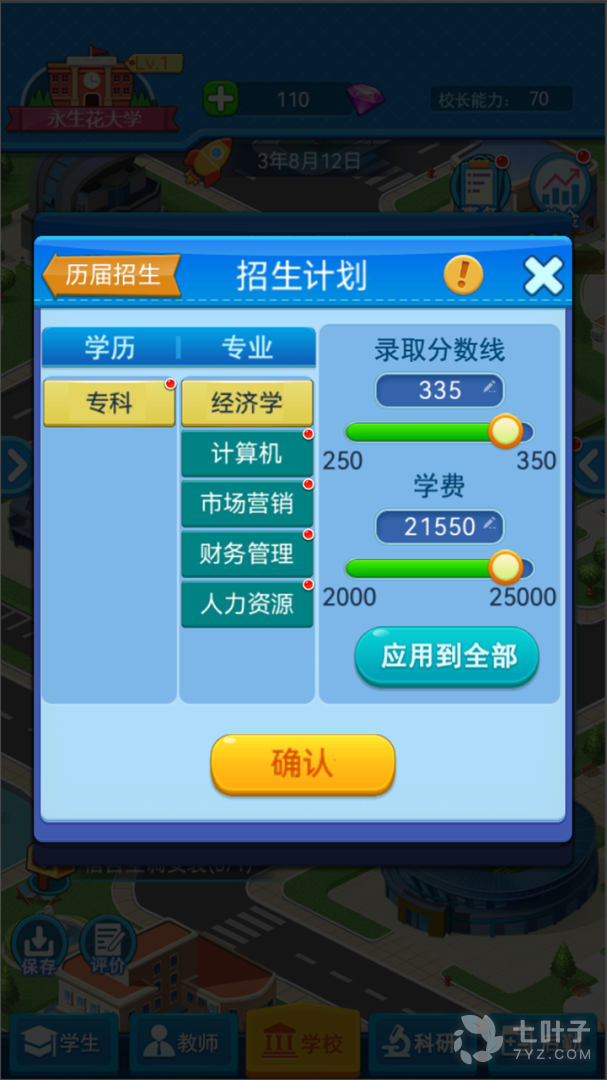The height and width of the screenshot is (1080, 607).
Task: Open the exclamation info icon
Action: (463, 274)
